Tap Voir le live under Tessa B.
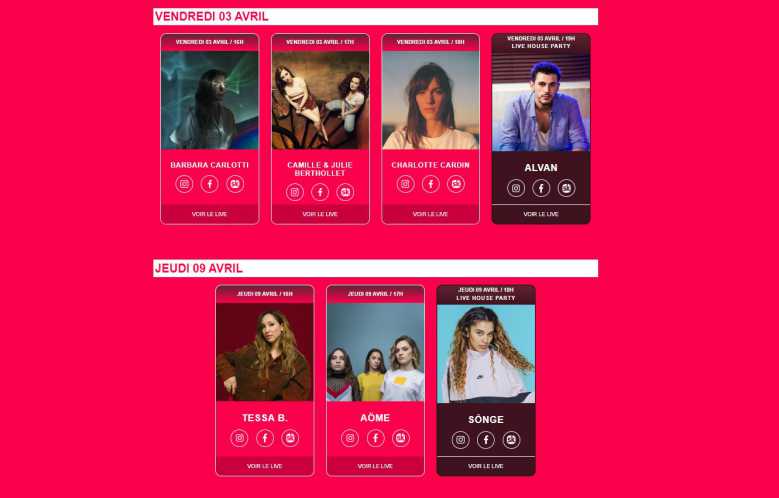Screen dimensions: 779x498 coord(264,466)
